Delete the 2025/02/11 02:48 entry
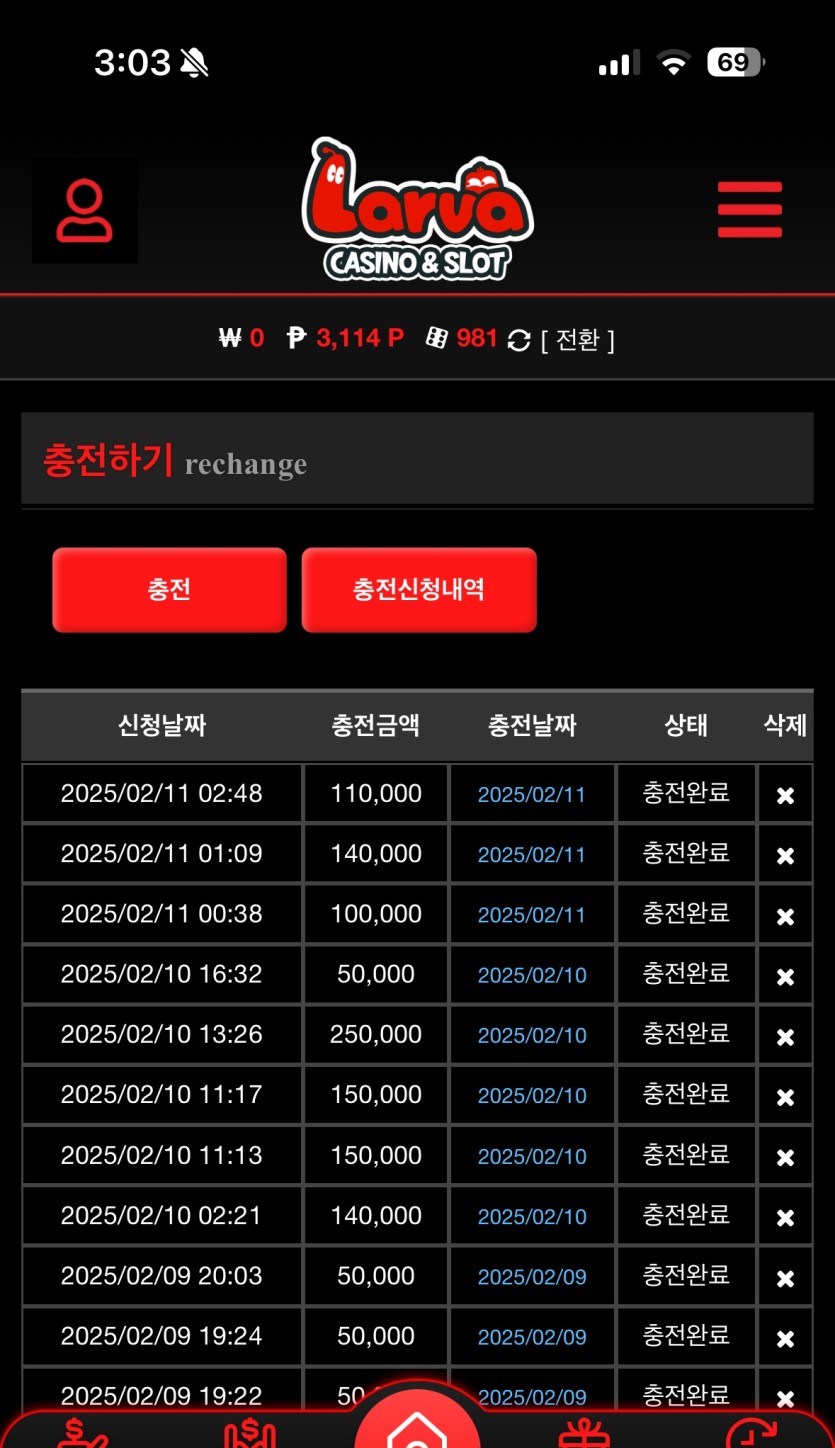 785,795
